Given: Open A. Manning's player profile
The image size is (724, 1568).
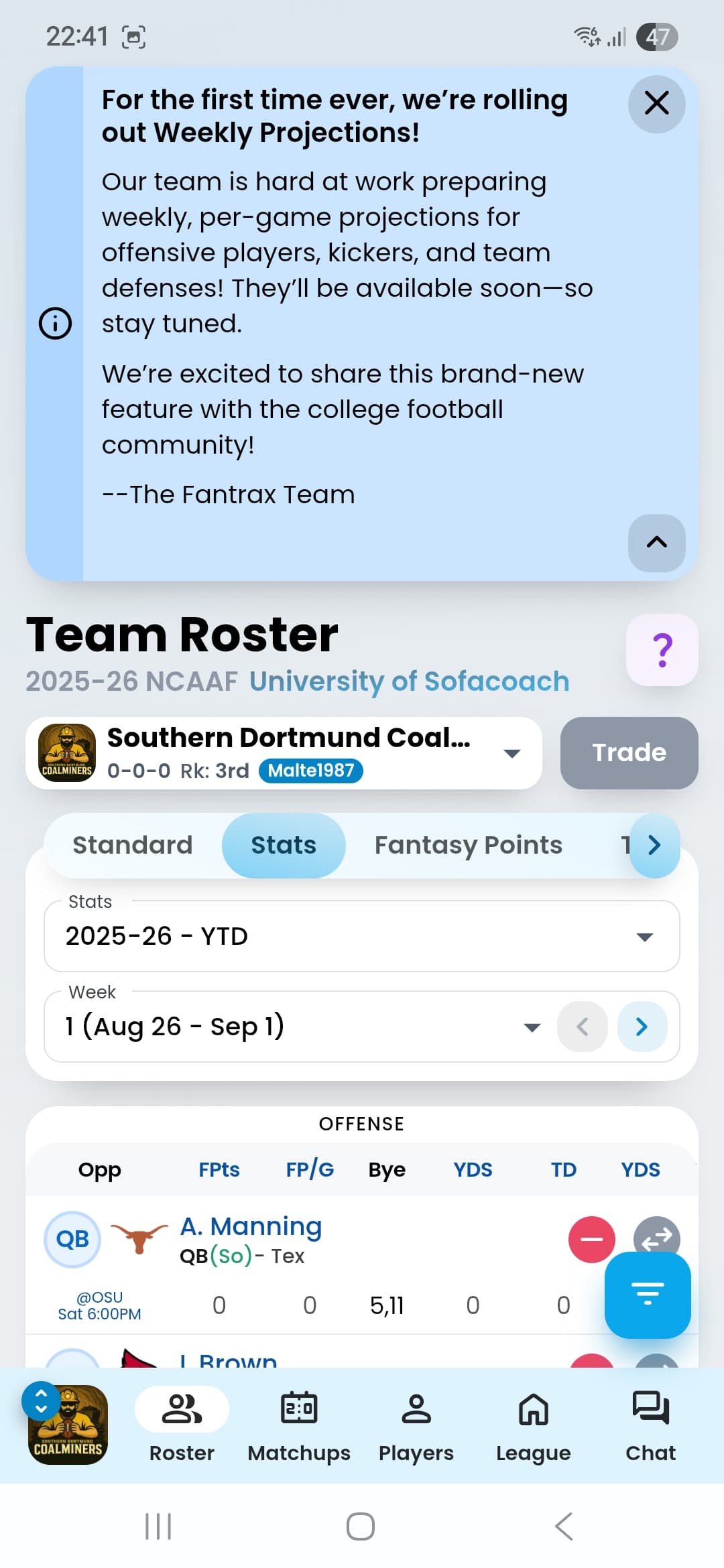Looking at the screenshot, I should pyautogui.click(x=251, y=1227).
